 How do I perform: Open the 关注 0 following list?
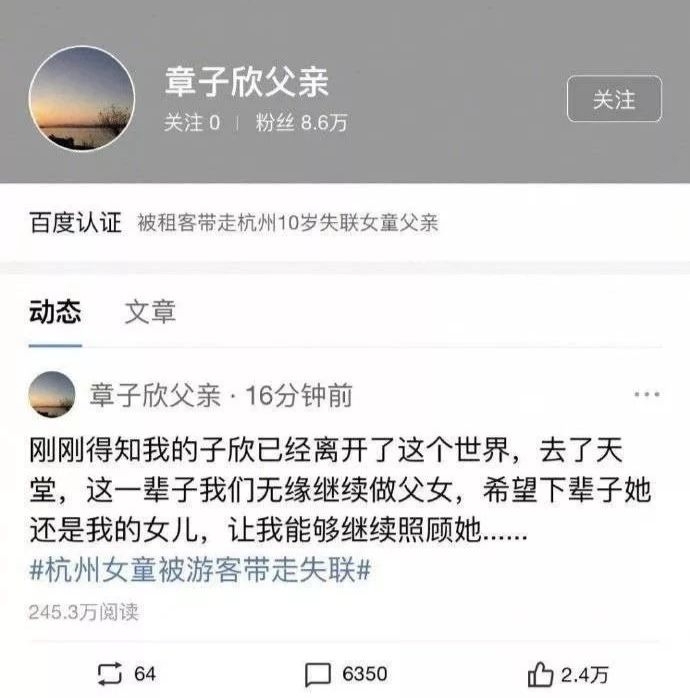tap(192, 123)
